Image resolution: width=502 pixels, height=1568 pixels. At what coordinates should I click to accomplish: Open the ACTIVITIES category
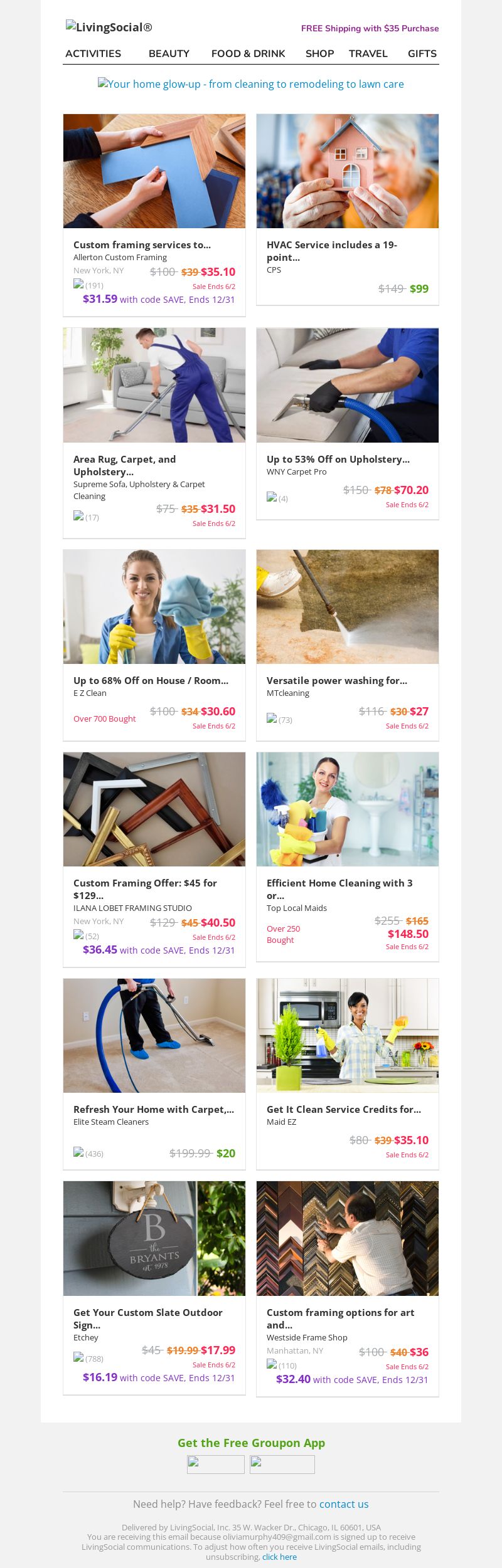pos(93,54)
